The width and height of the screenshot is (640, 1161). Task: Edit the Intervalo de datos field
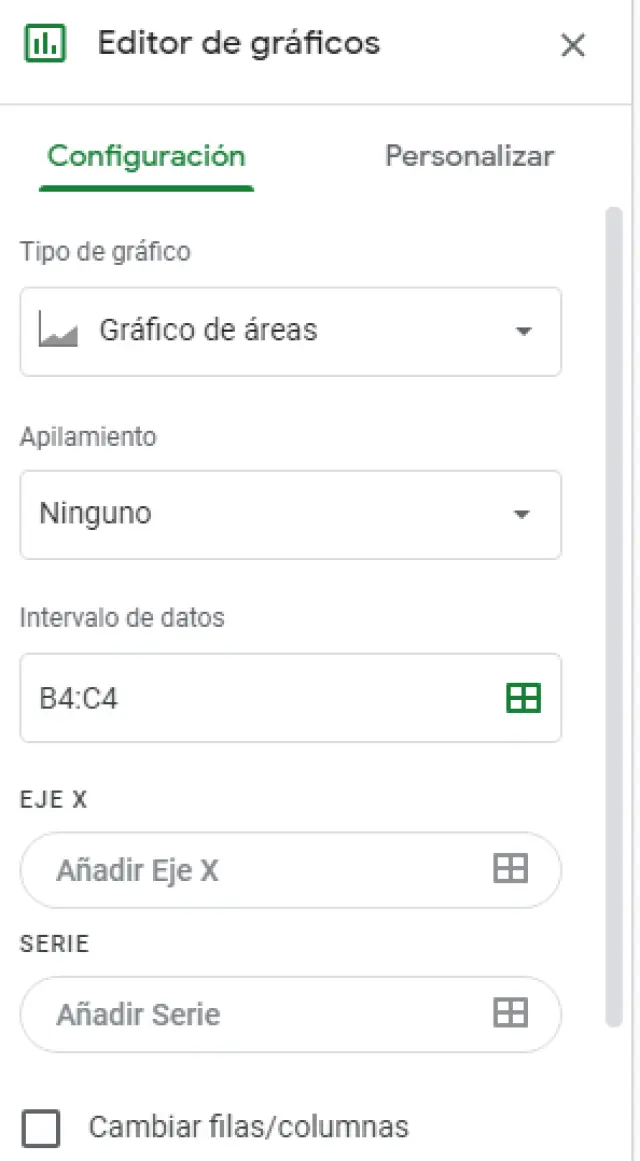point(260,698)
